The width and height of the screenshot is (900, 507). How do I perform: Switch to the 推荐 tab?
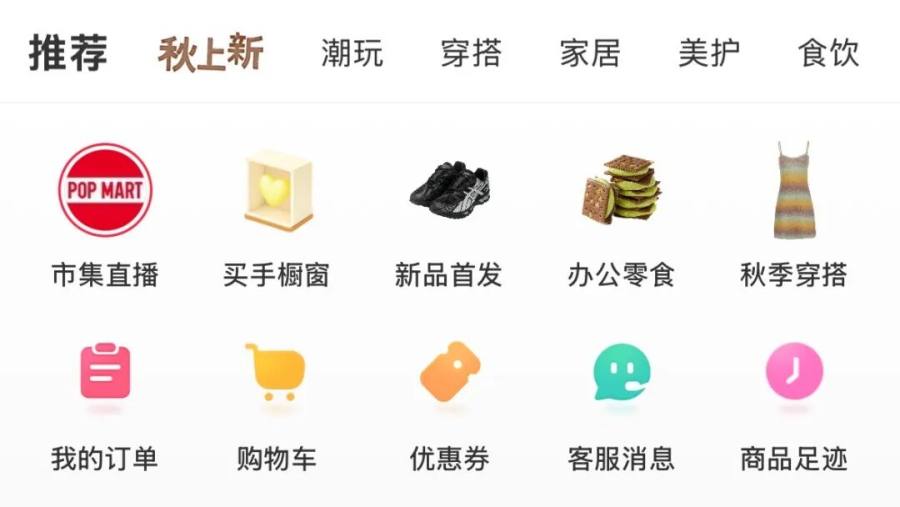pos(68,53)
